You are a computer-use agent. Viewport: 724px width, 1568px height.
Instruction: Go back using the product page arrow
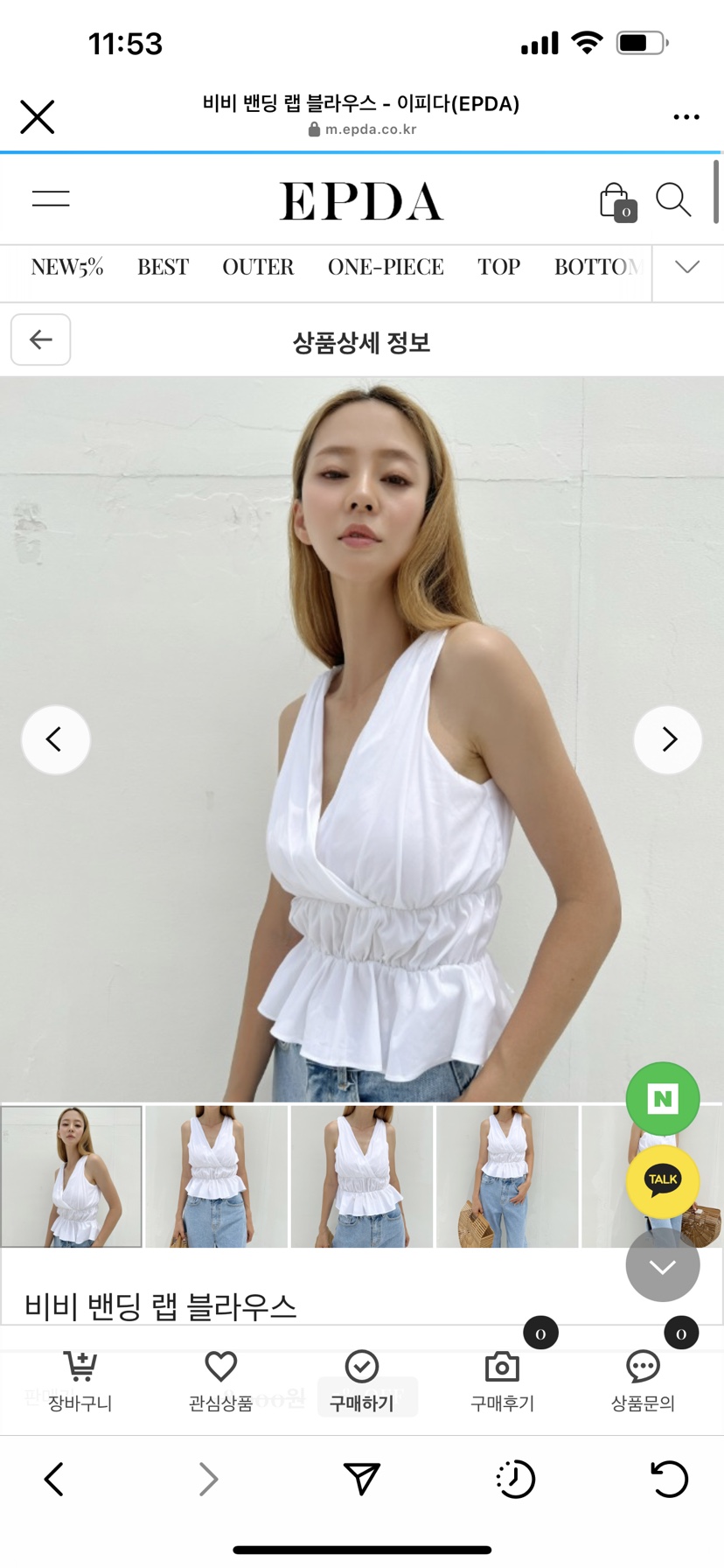(41, 339)
